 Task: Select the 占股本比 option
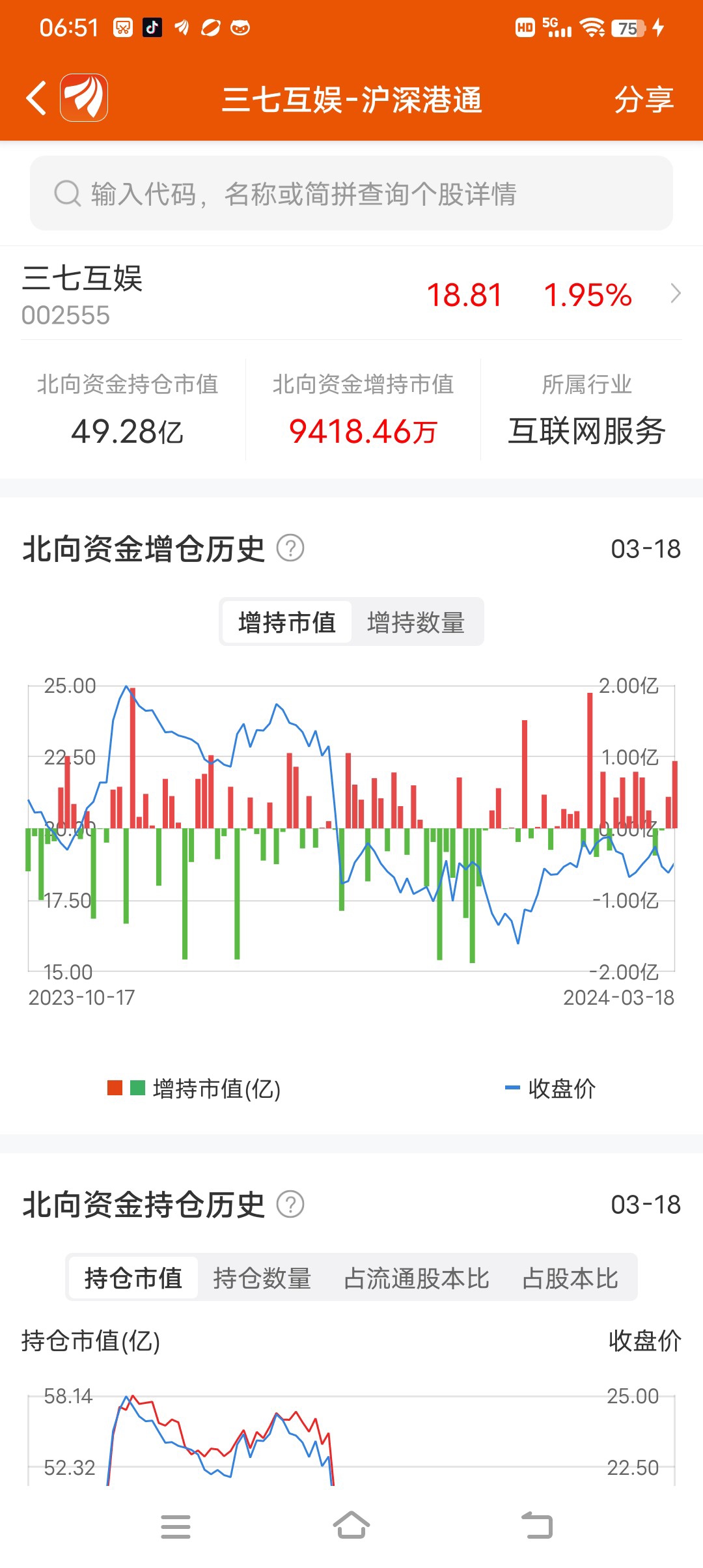pyautogui.click(x=572, y=1278)
